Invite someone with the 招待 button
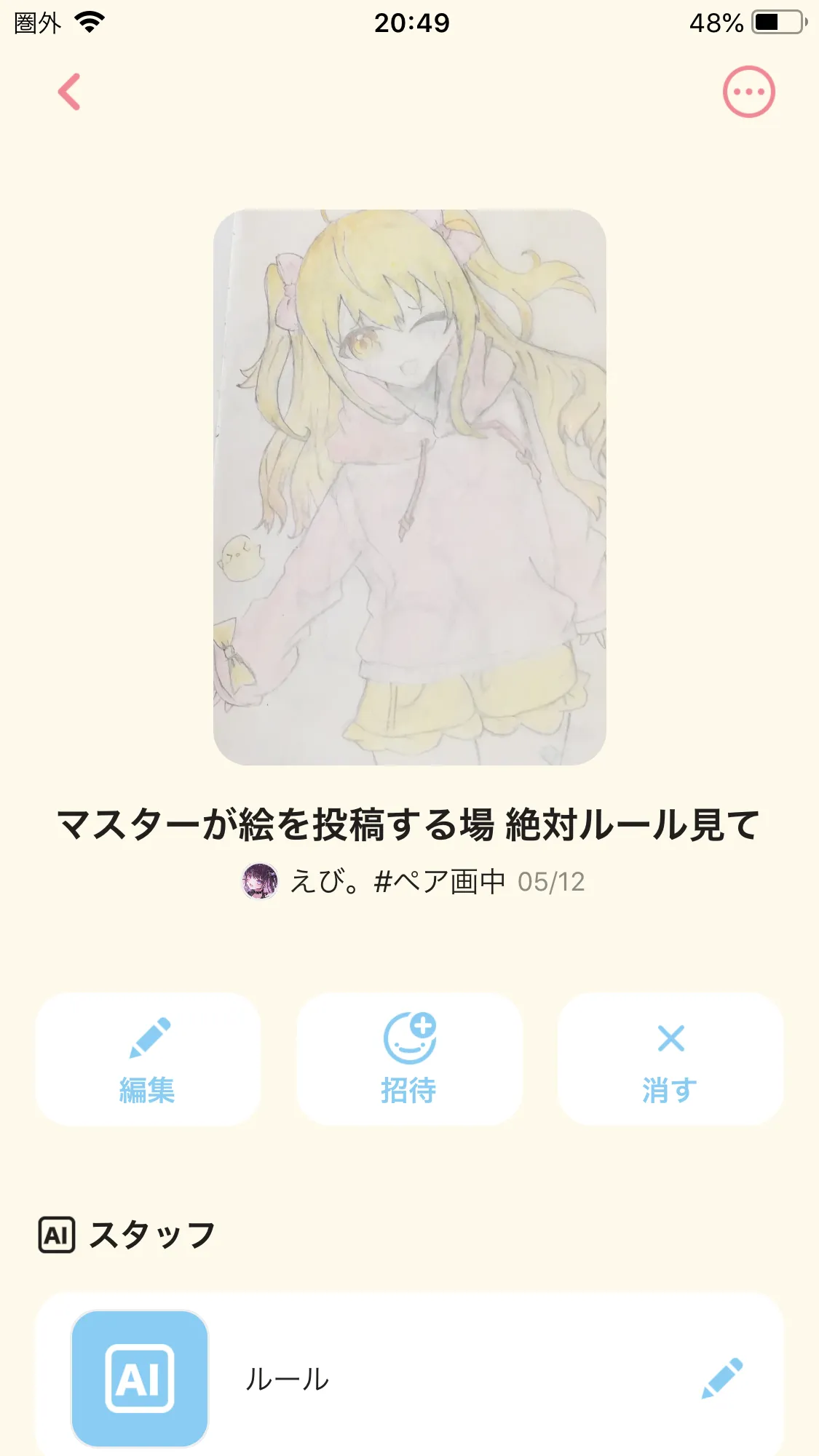819x1456 pixels. coord(409,1059)
